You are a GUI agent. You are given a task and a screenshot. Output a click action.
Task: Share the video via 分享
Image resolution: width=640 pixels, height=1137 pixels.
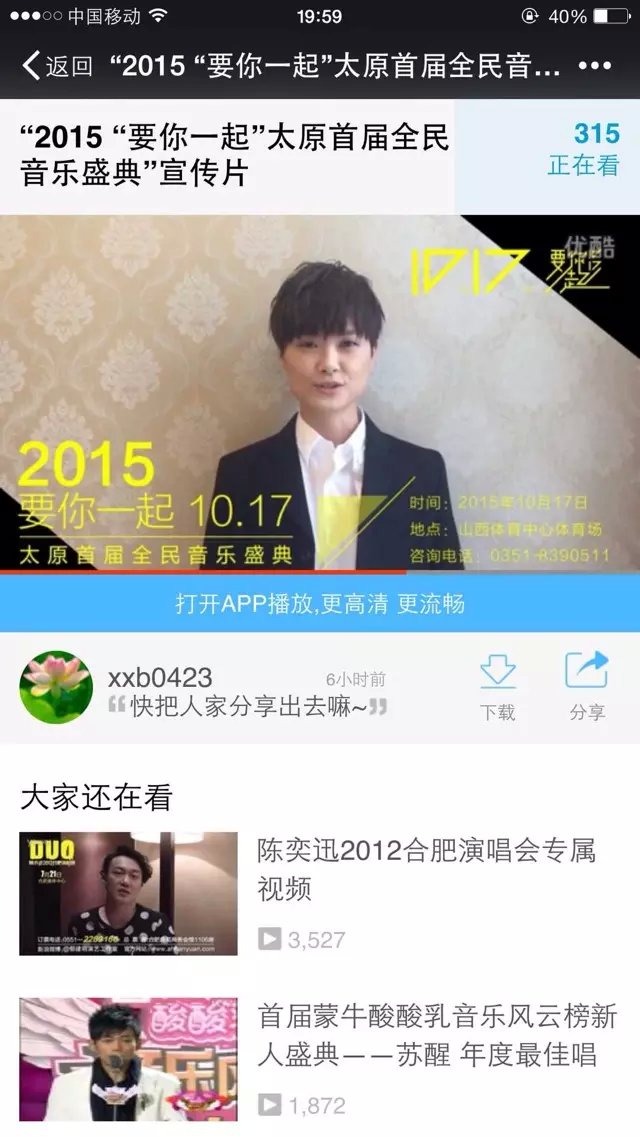coord(587,687)
